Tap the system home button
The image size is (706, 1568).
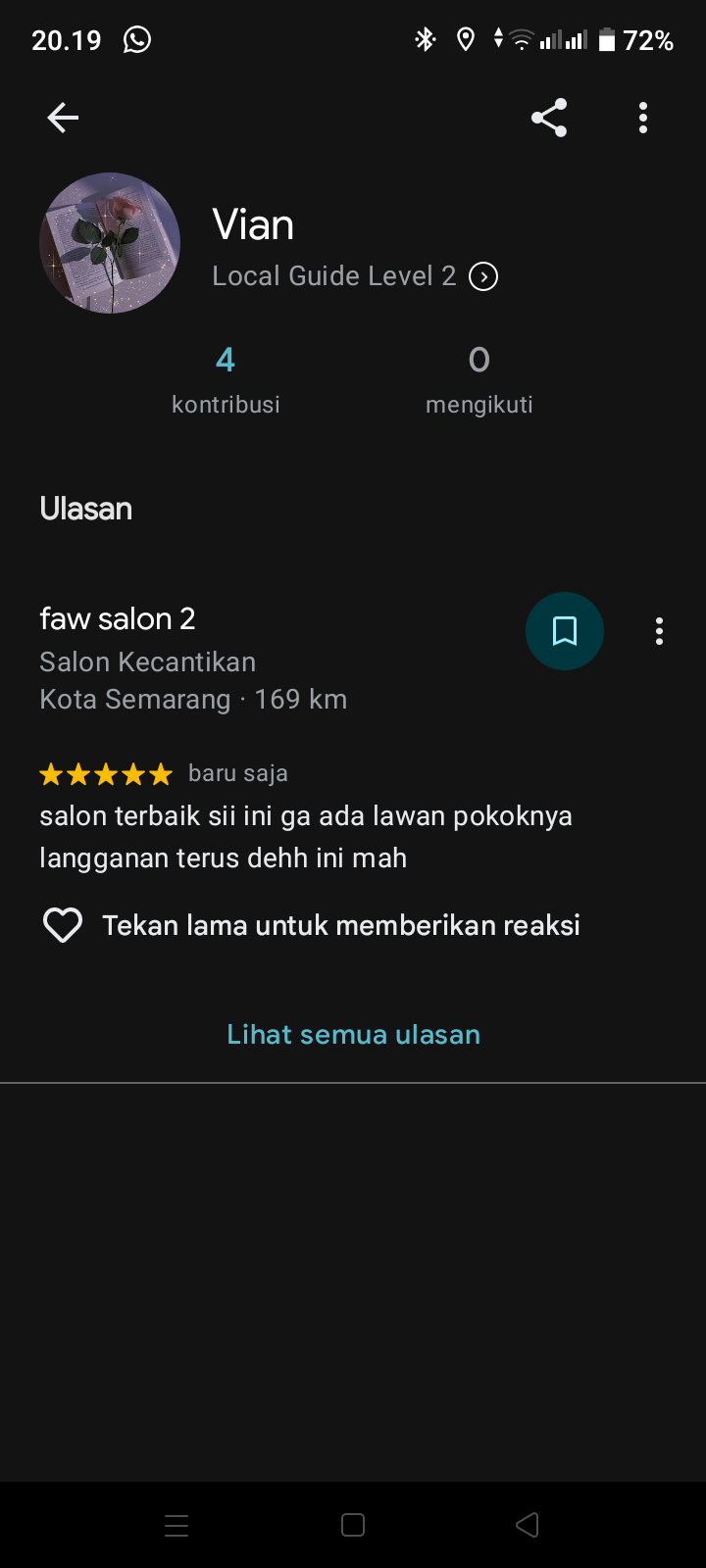pos(353,1525)
